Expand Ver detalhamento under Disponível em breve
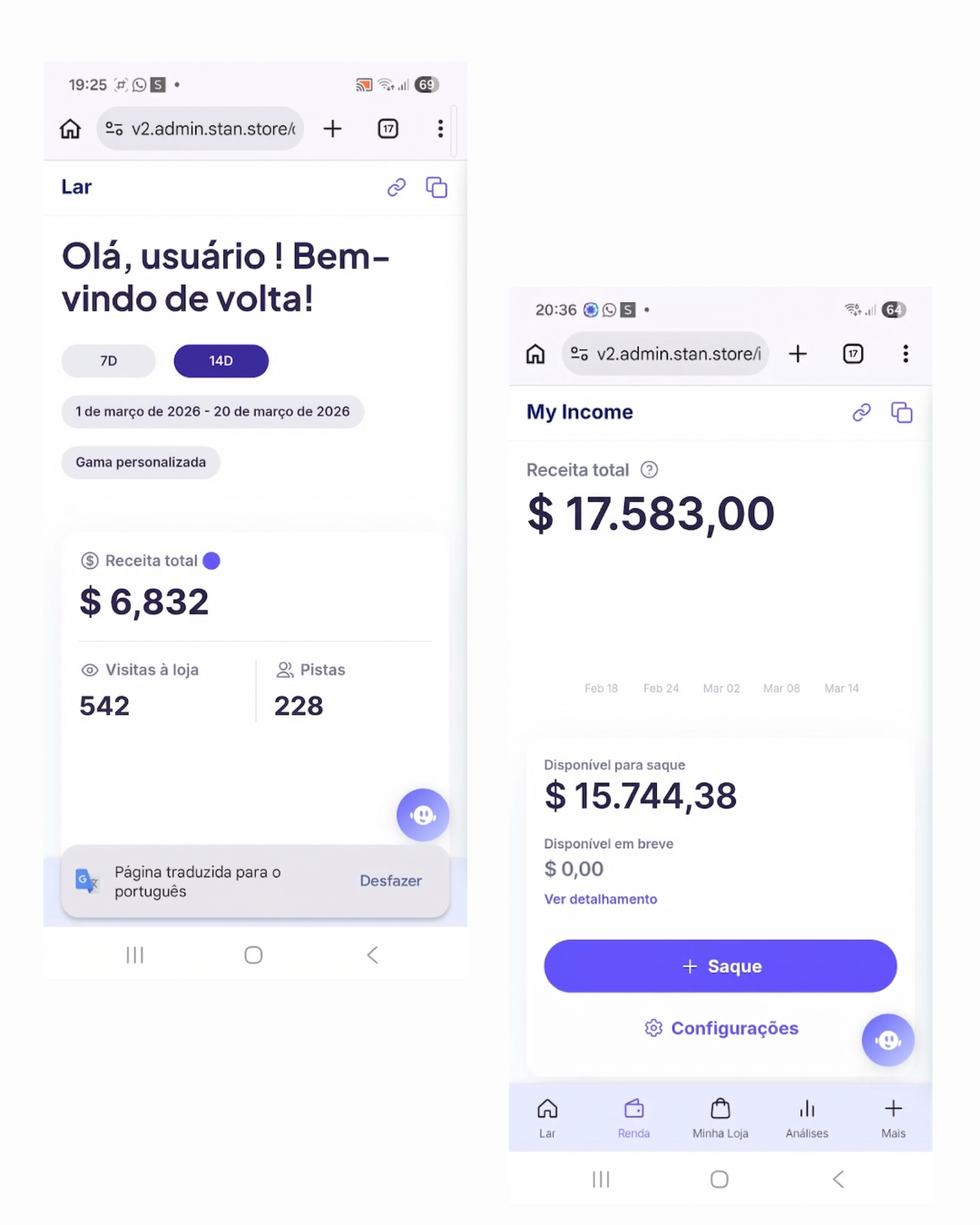The height and width of the screenshot is (1225, 980). [600, 898]
